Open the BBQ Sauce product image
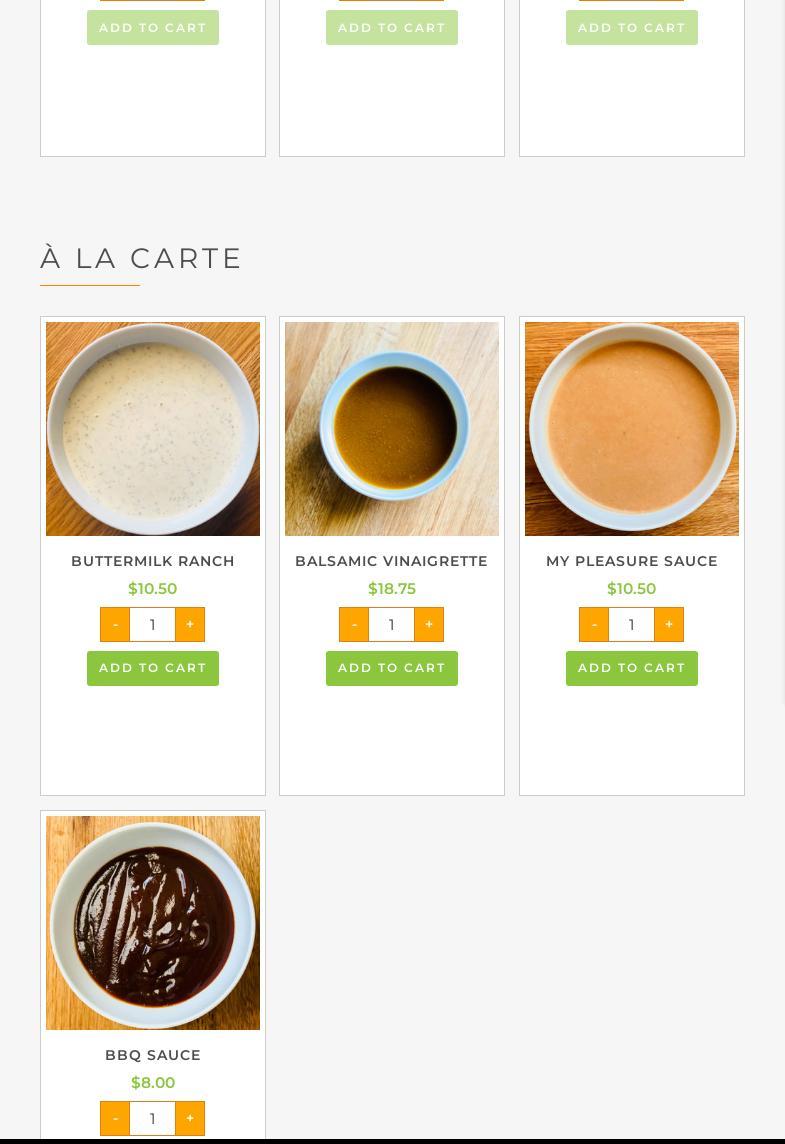The image size is (785, 1144). [152, 922]
